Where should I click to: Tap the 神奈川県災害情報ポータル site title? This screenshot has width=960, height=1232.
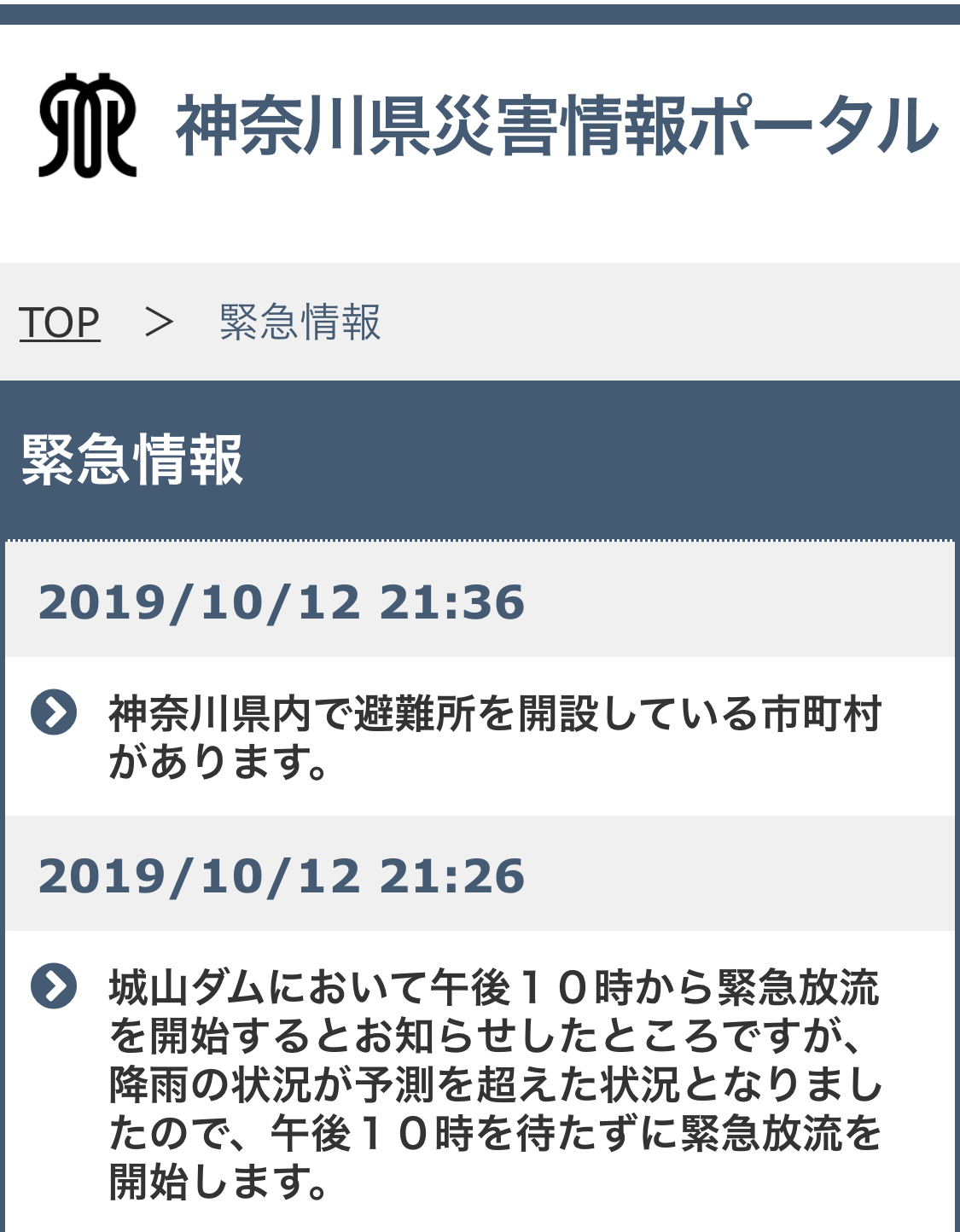click(x=556, y=126)
